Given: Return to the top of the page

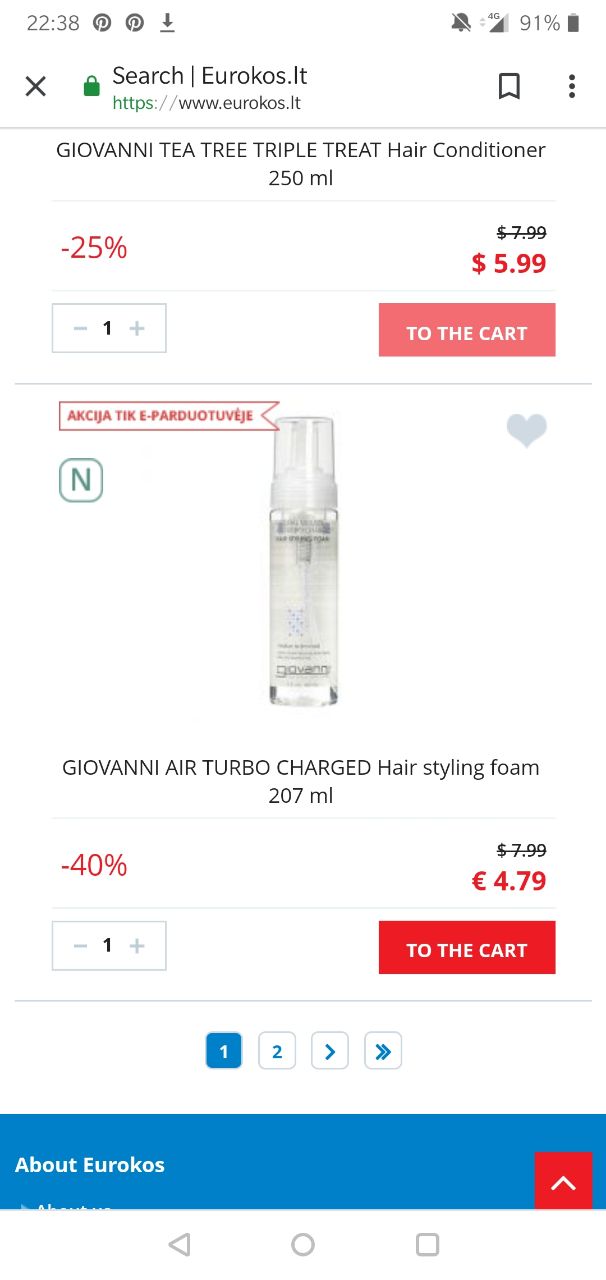Looking at the screenshot, I should point(563,1181).
